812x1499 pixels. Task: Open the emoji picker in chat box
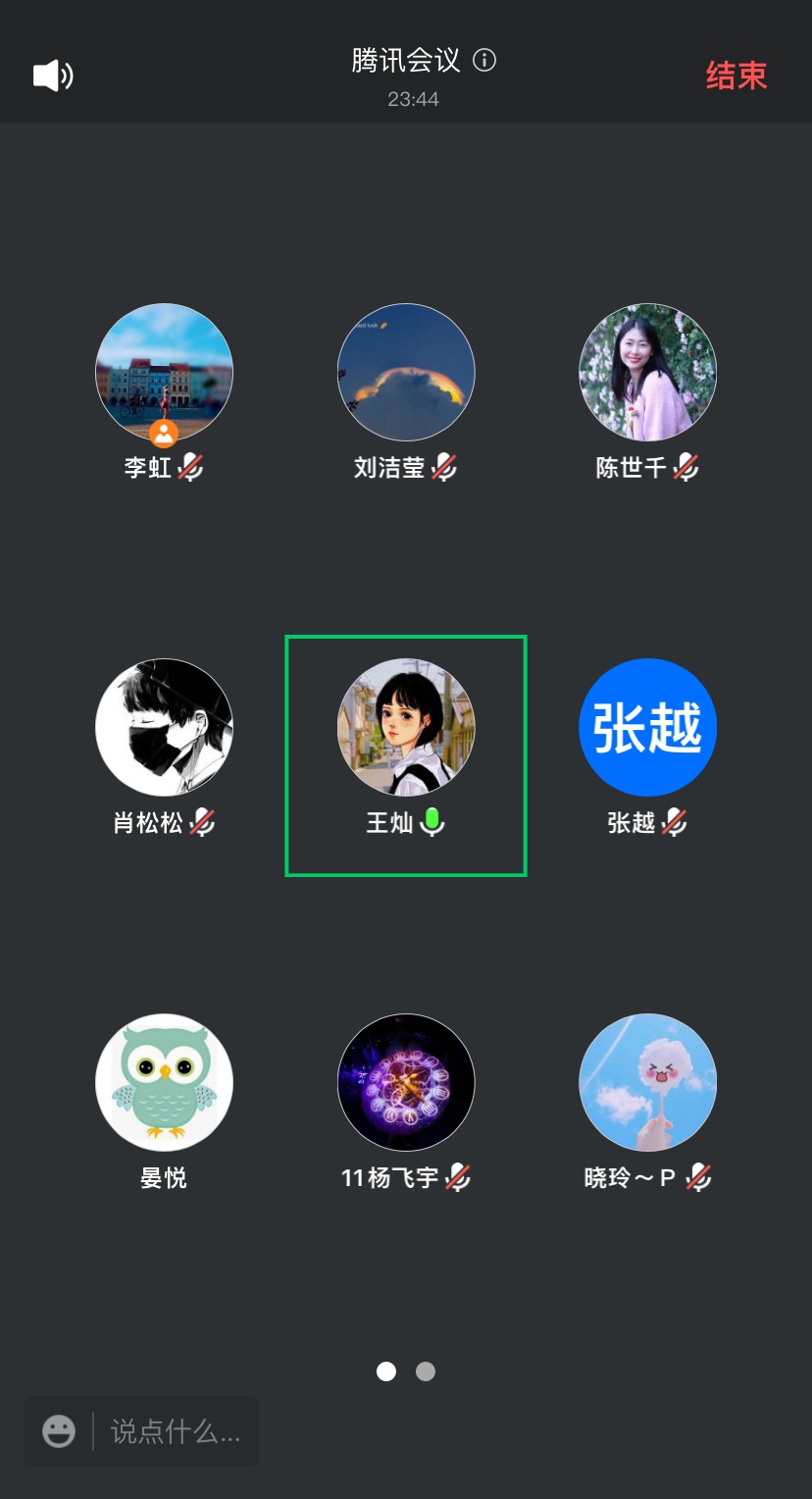[x=59, y=1431]
